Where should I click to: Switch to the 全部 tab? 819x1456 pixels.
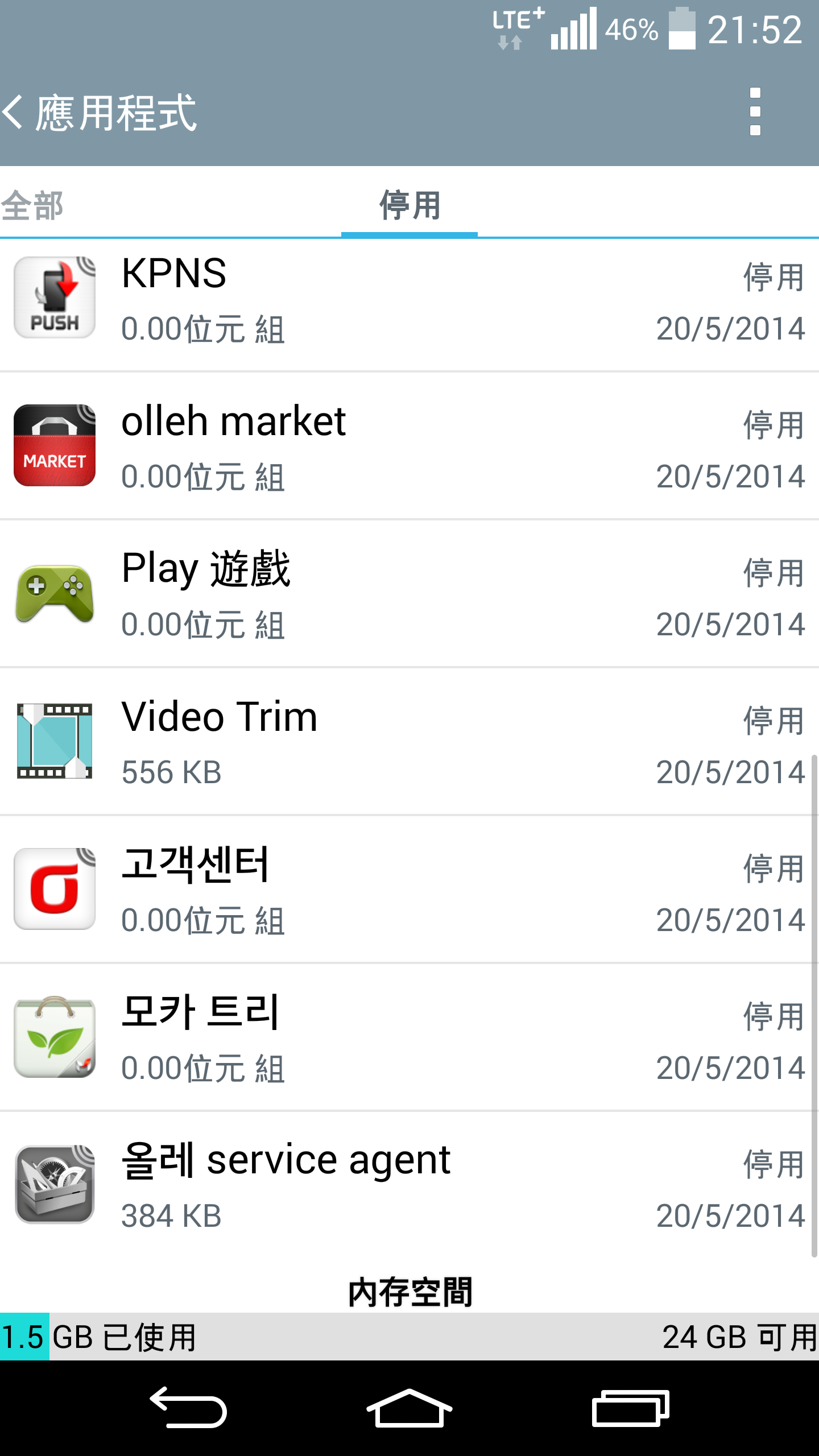click(32, 205)
